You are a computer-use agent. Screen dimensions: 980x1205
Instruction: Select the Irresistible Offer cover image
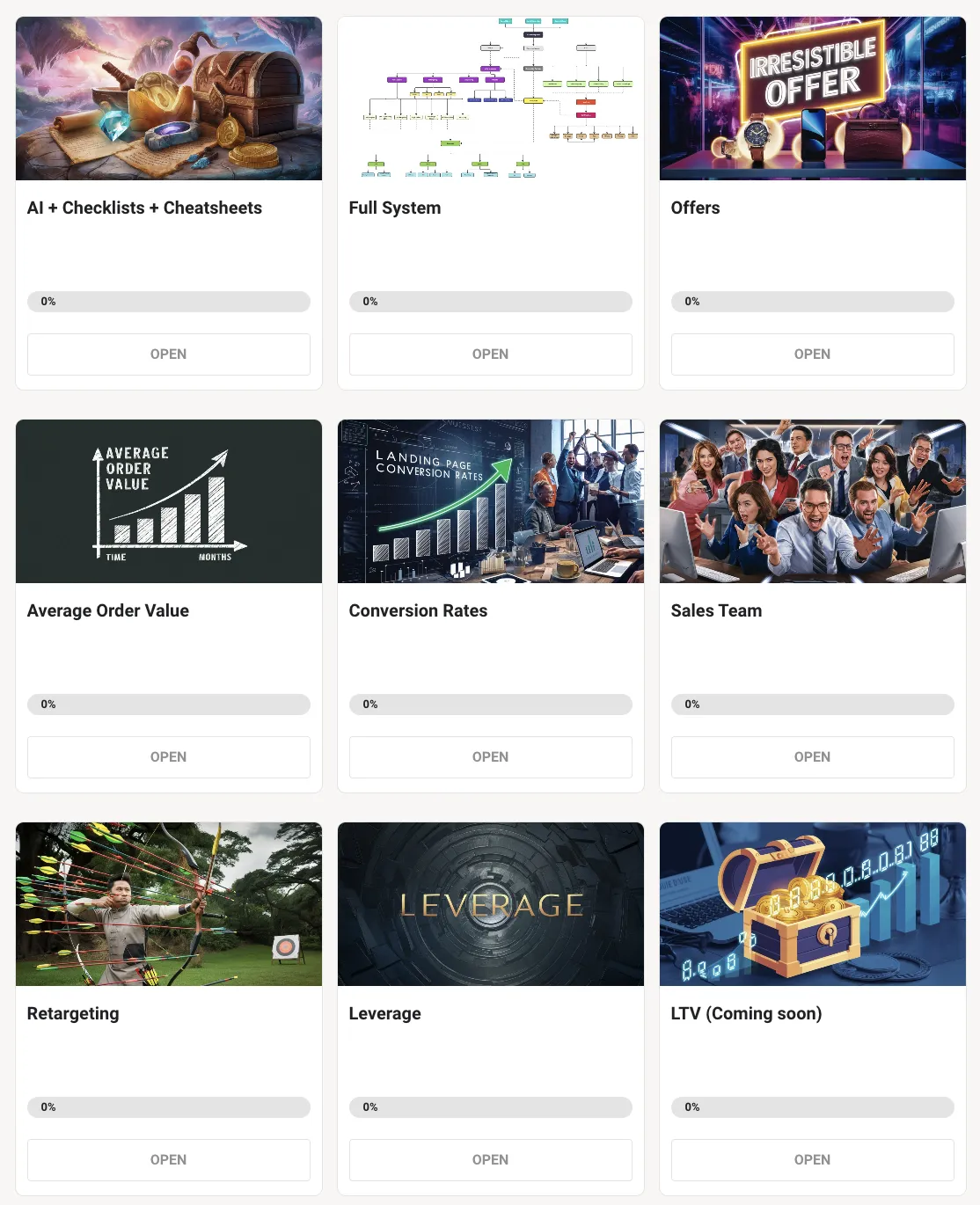point(812,99)
